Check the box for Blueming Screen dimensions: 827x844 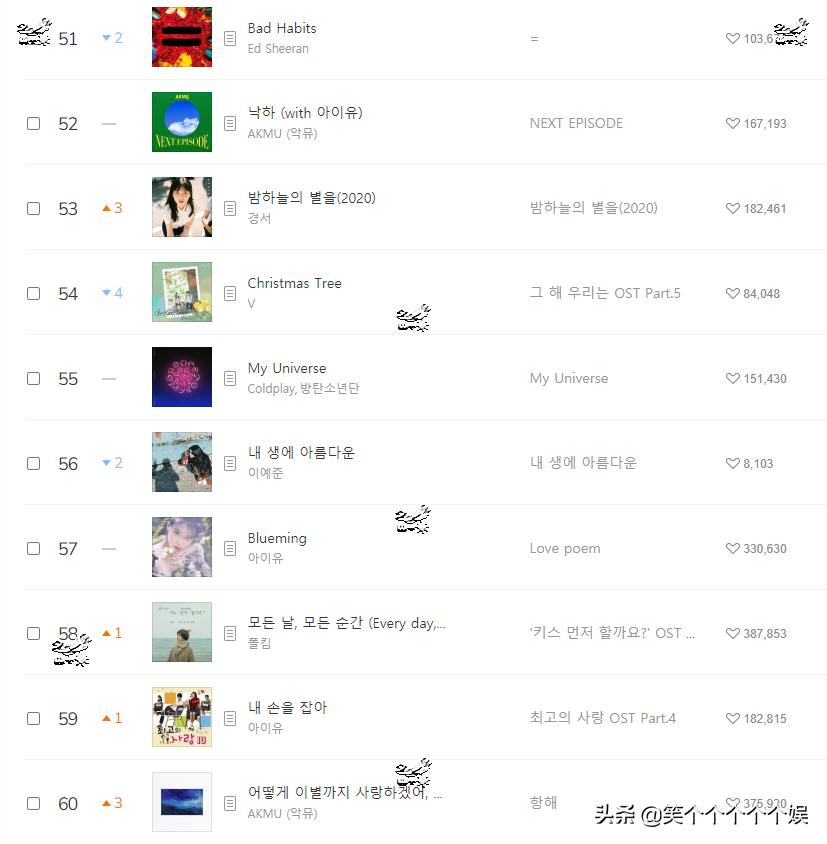coord(33,548)
